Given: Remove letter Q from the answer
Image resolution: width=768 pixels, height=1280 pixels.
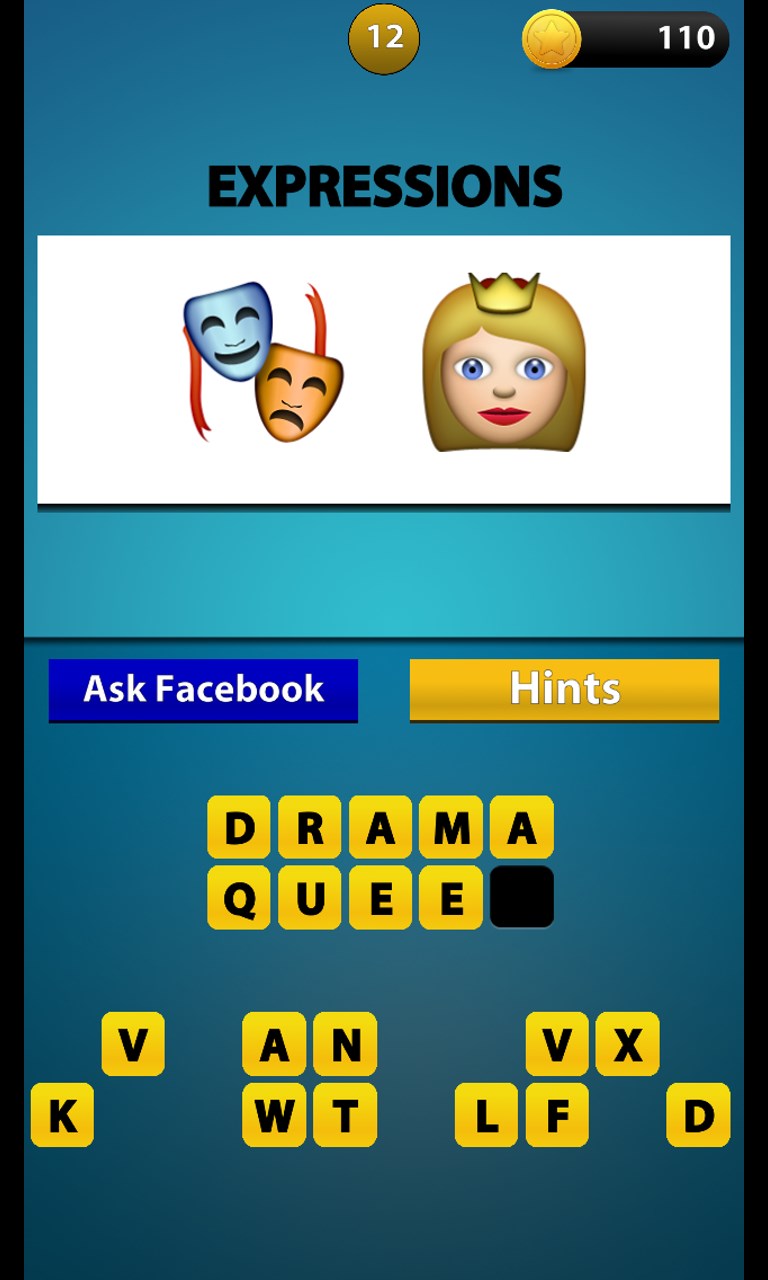Looking at the screenshot, I should tap(239, 898).
